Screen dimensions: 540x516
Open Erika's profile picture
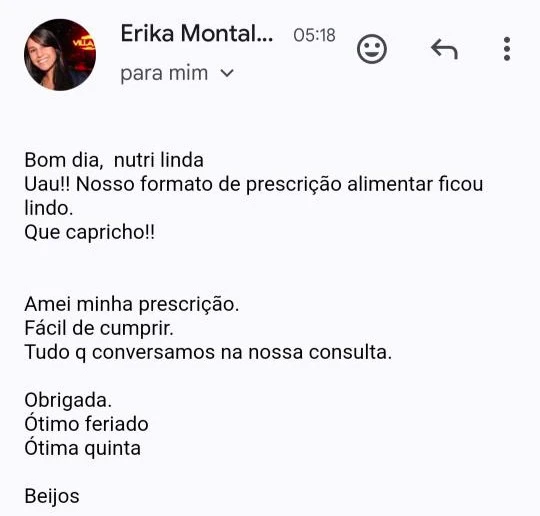tap(60, 54)
